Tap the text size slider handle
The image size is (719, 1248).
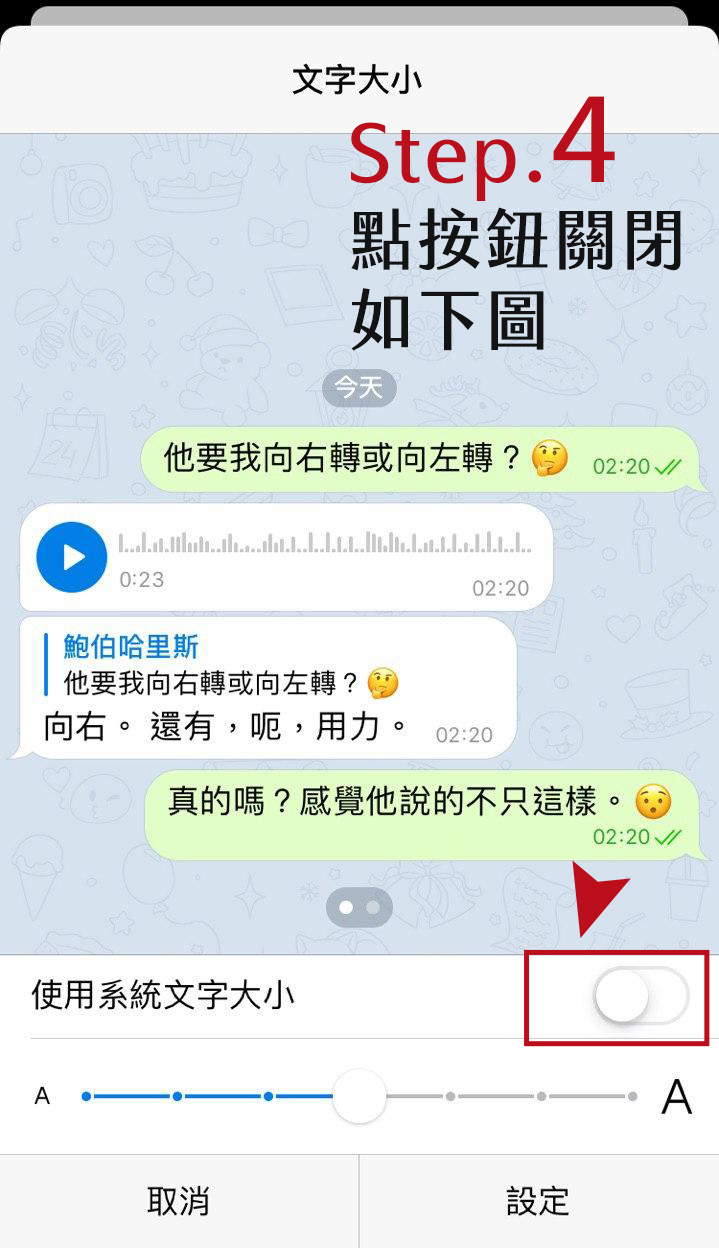tap(359, 1097)
